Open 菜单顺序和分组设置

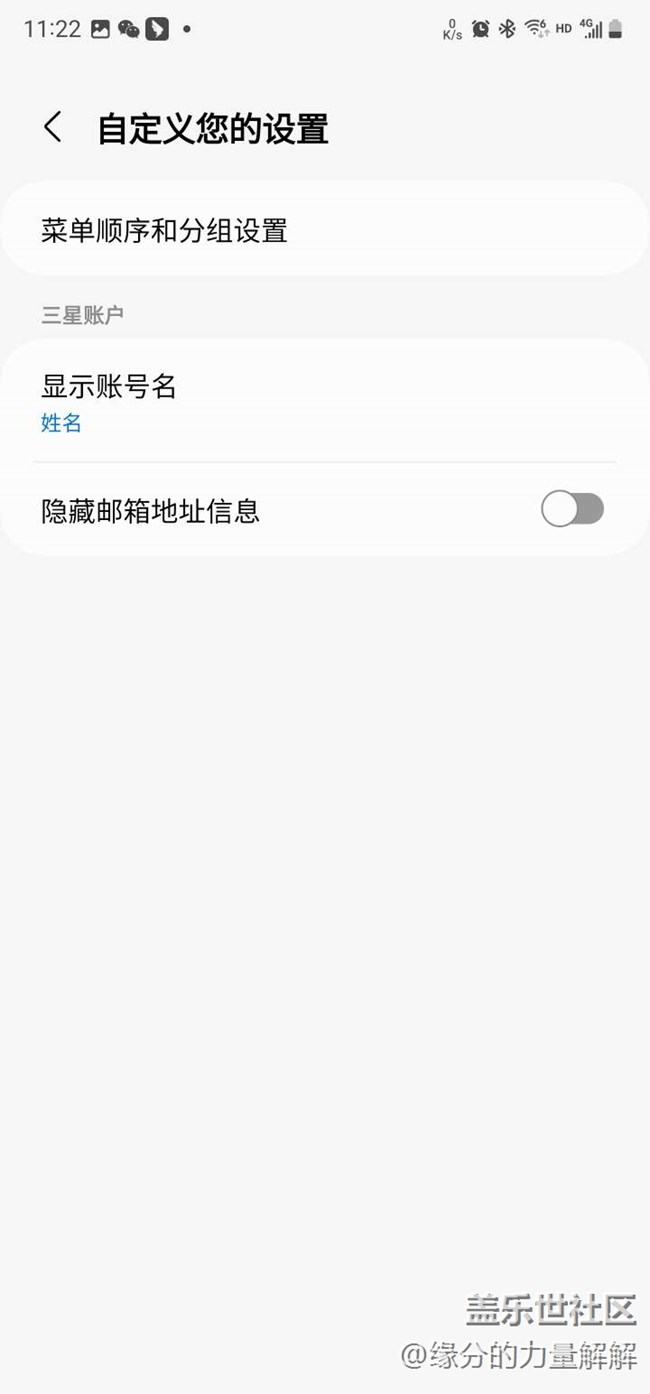tap(324, 230)
